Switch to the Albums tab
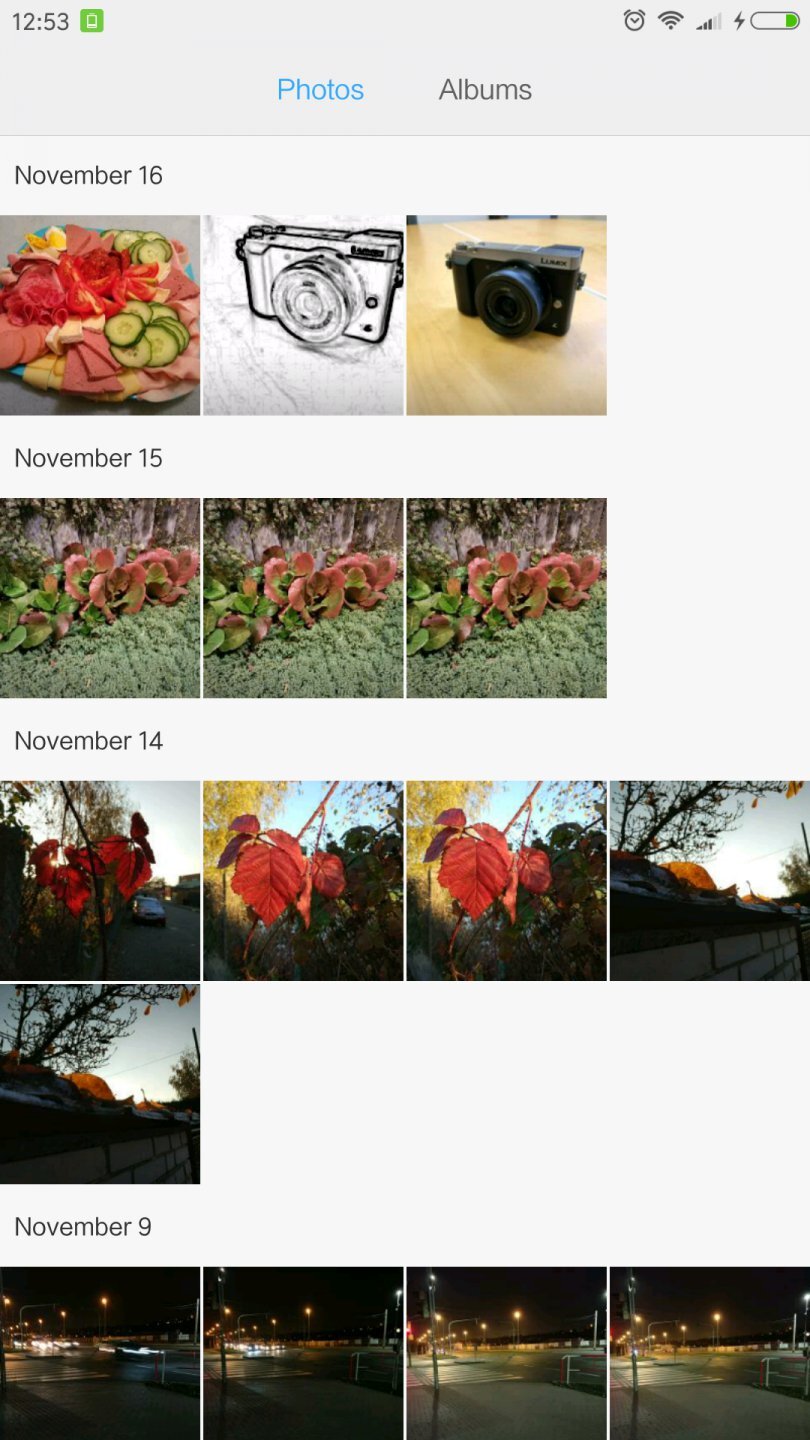This screenshot has width=810, height=1440. tap(485, 90)
